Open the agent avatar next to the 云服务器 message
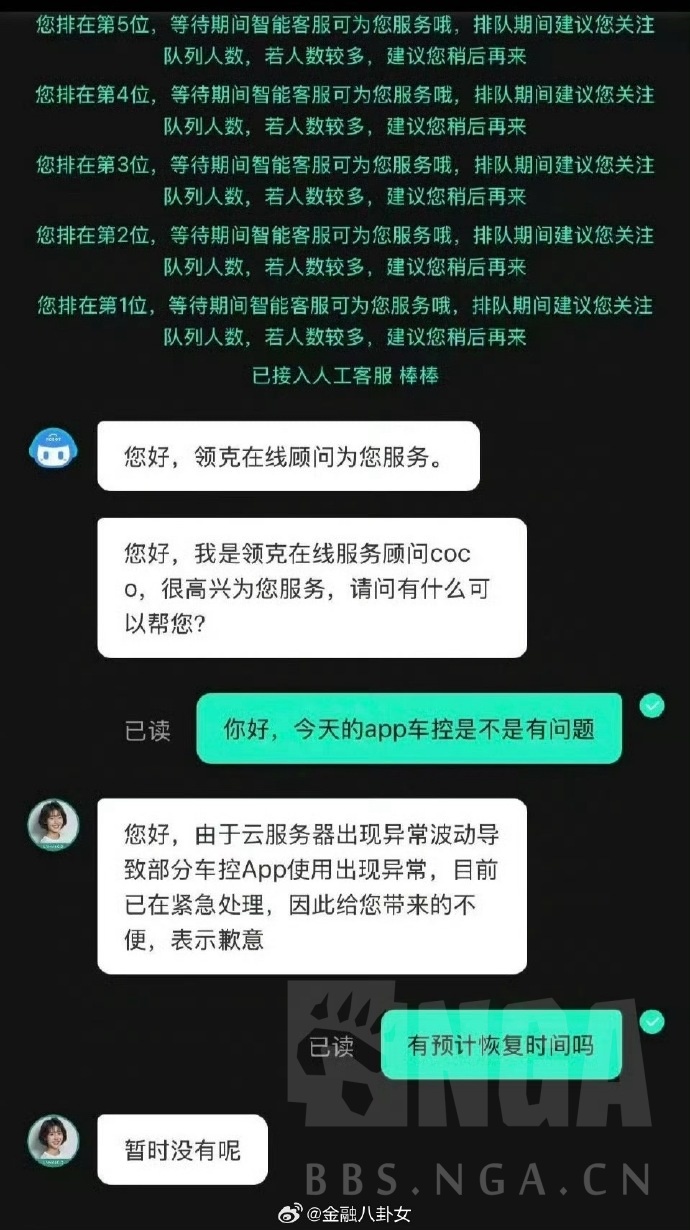The height and width of the screenshot is (1230, 690). click(52, 824)
